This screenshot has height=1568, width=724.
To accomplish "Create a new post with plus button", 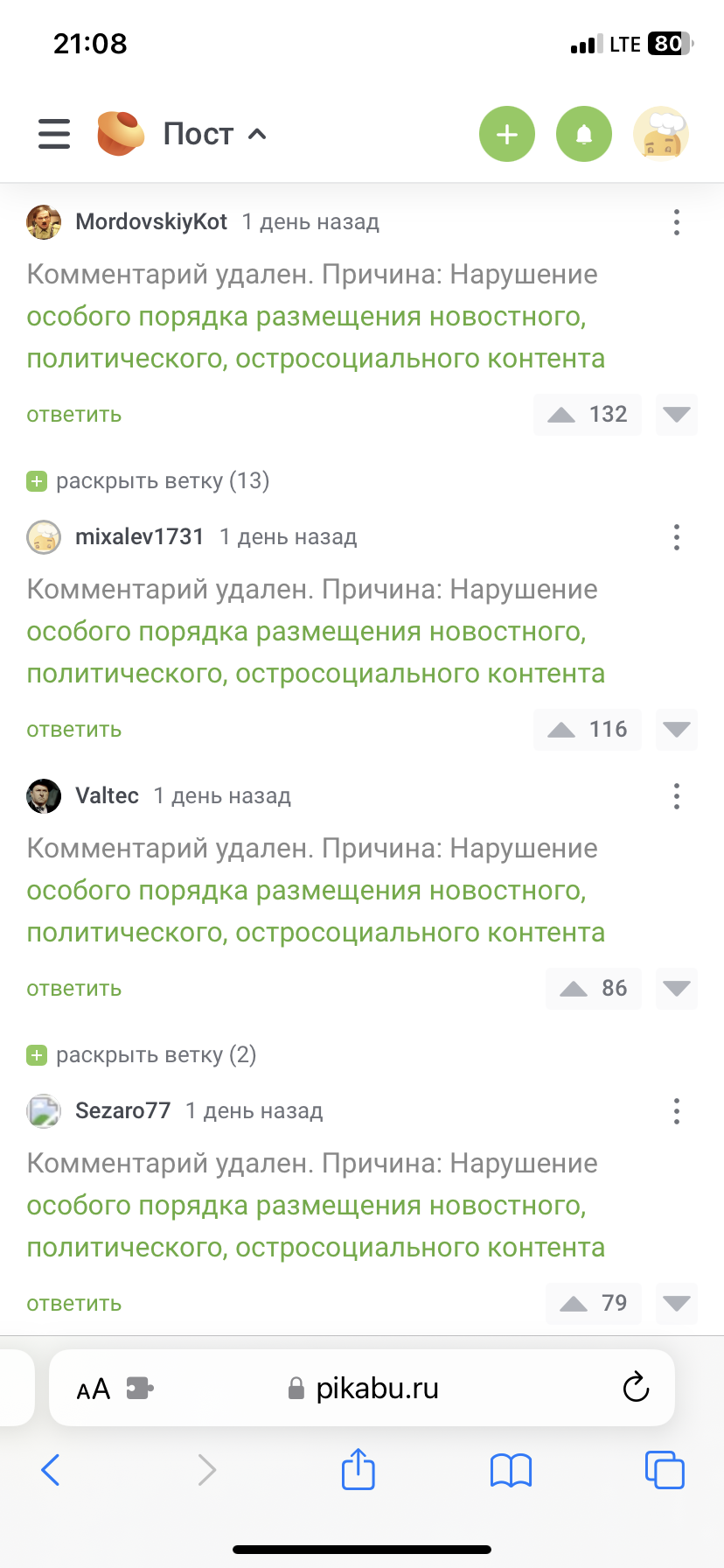I will point(507,134).
